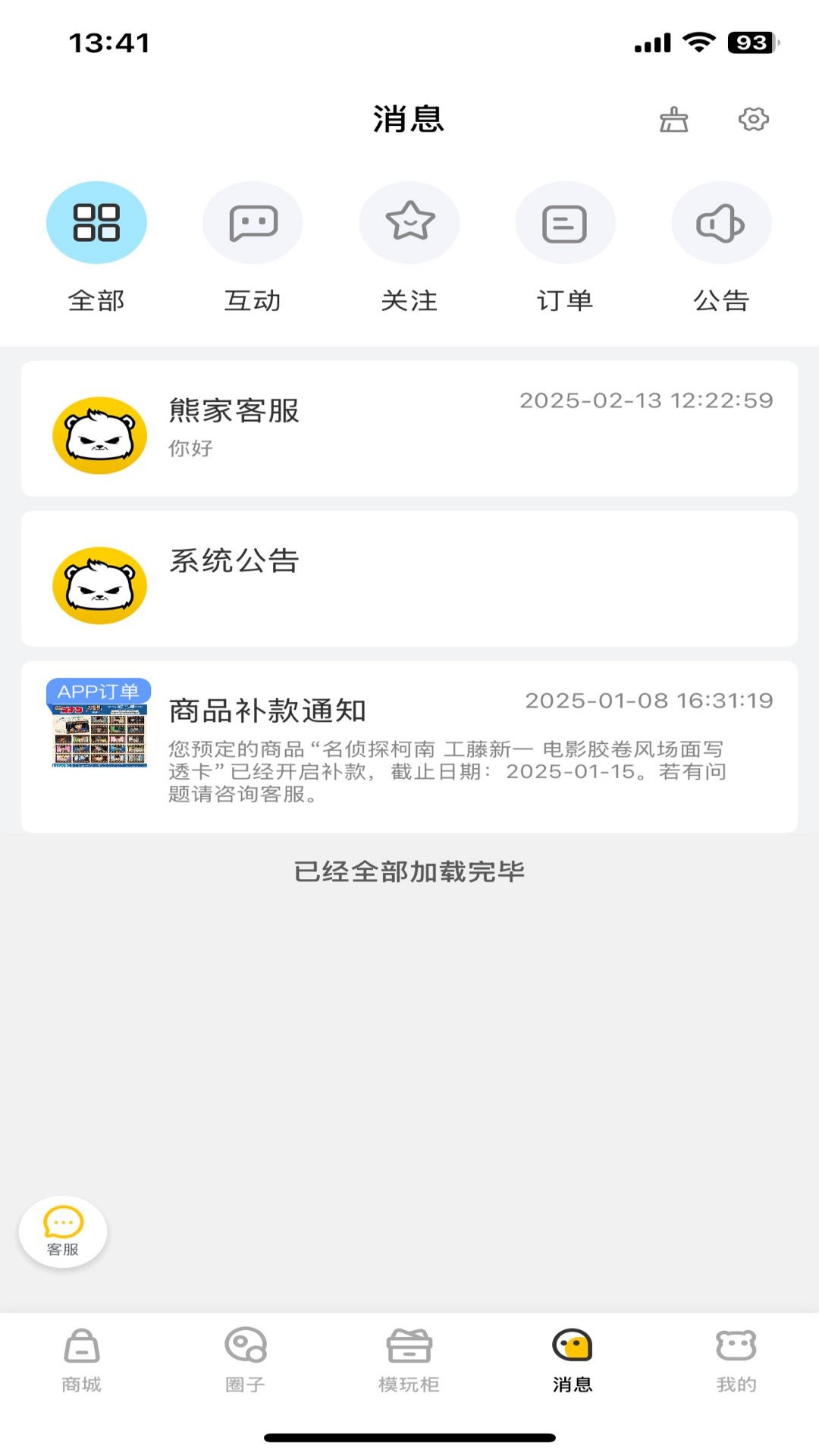Select the 关注 star filter icon
This screenshot has height=1456, width=819.
409,222
